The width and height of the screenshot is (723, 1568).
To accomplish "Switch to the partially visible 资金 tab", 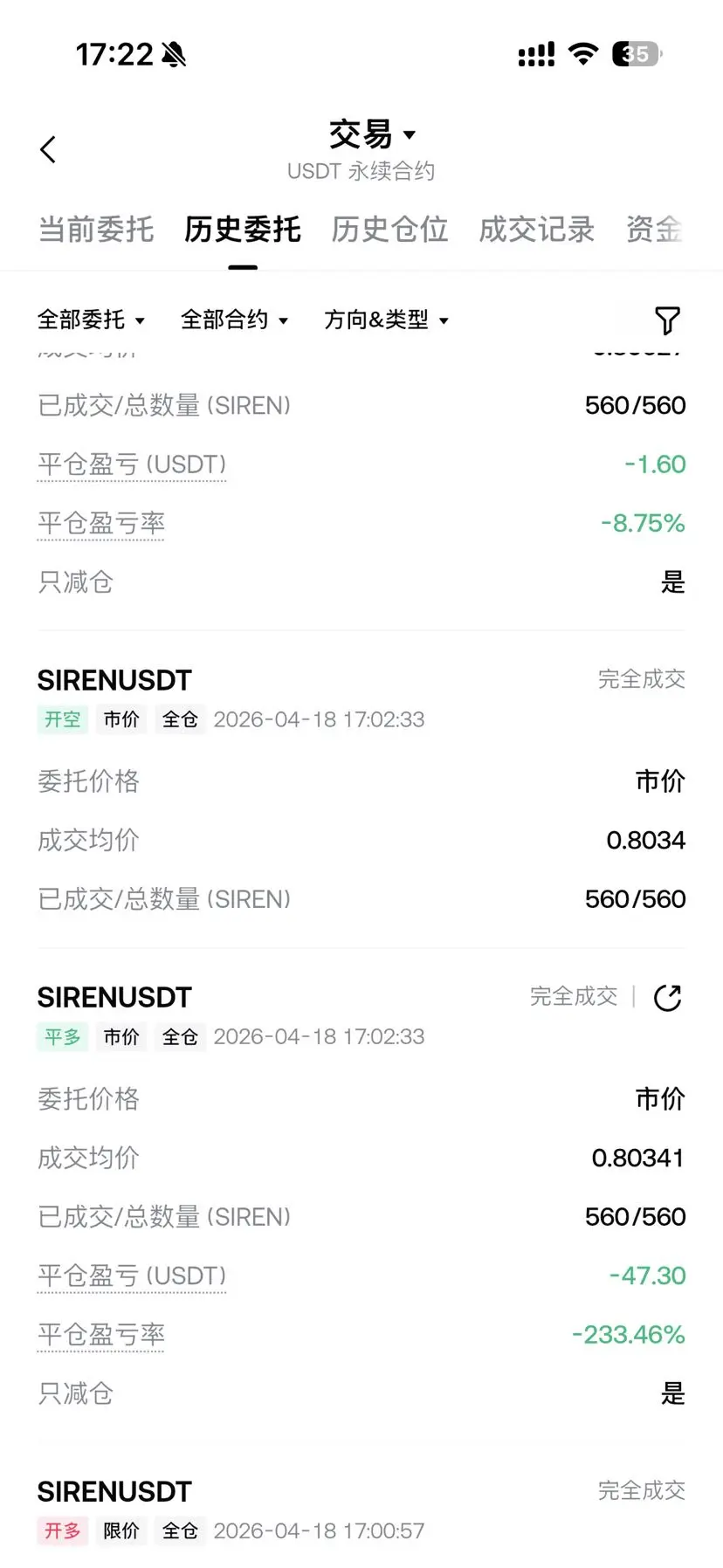I will [x=655, y=230].
